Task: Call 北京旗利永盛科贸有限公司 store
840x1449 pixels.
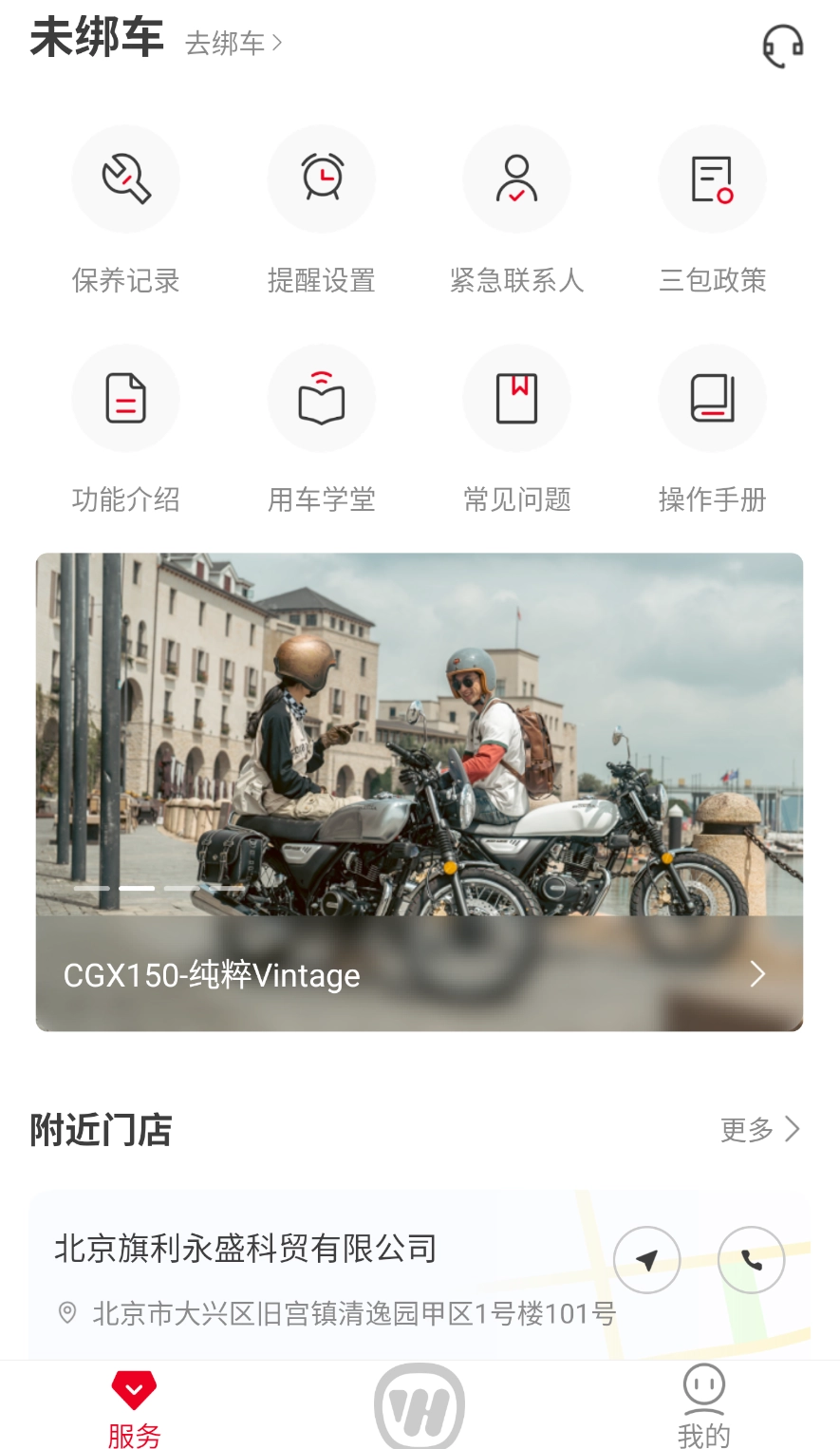Action: click(752, 1260)
